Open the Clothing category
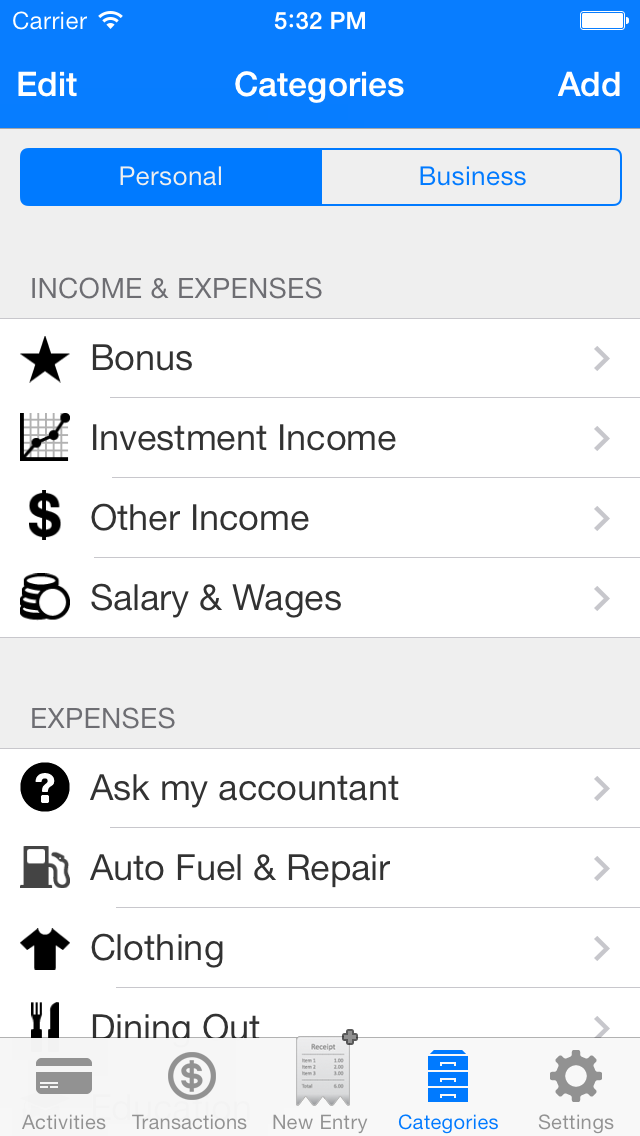The width and height of the screenshot is (640, 1136). pyautogui.click(x=320, y=948)
